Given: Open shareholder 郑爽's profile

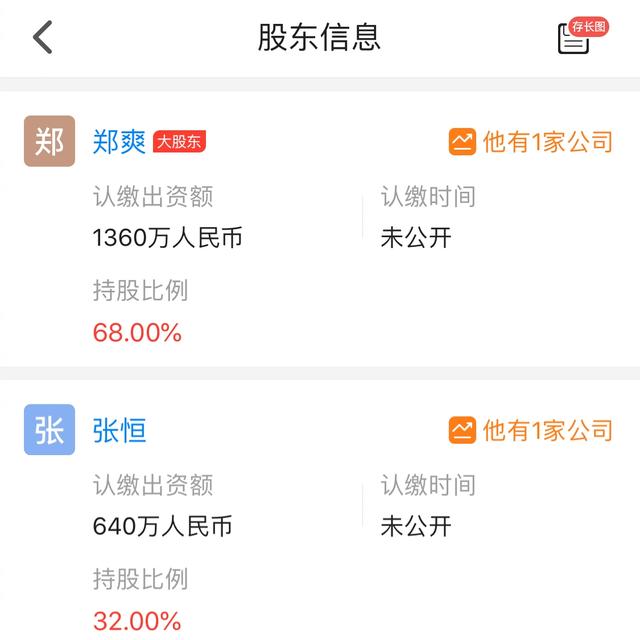Looking at the screenshot, I should [x=119, y=142].
